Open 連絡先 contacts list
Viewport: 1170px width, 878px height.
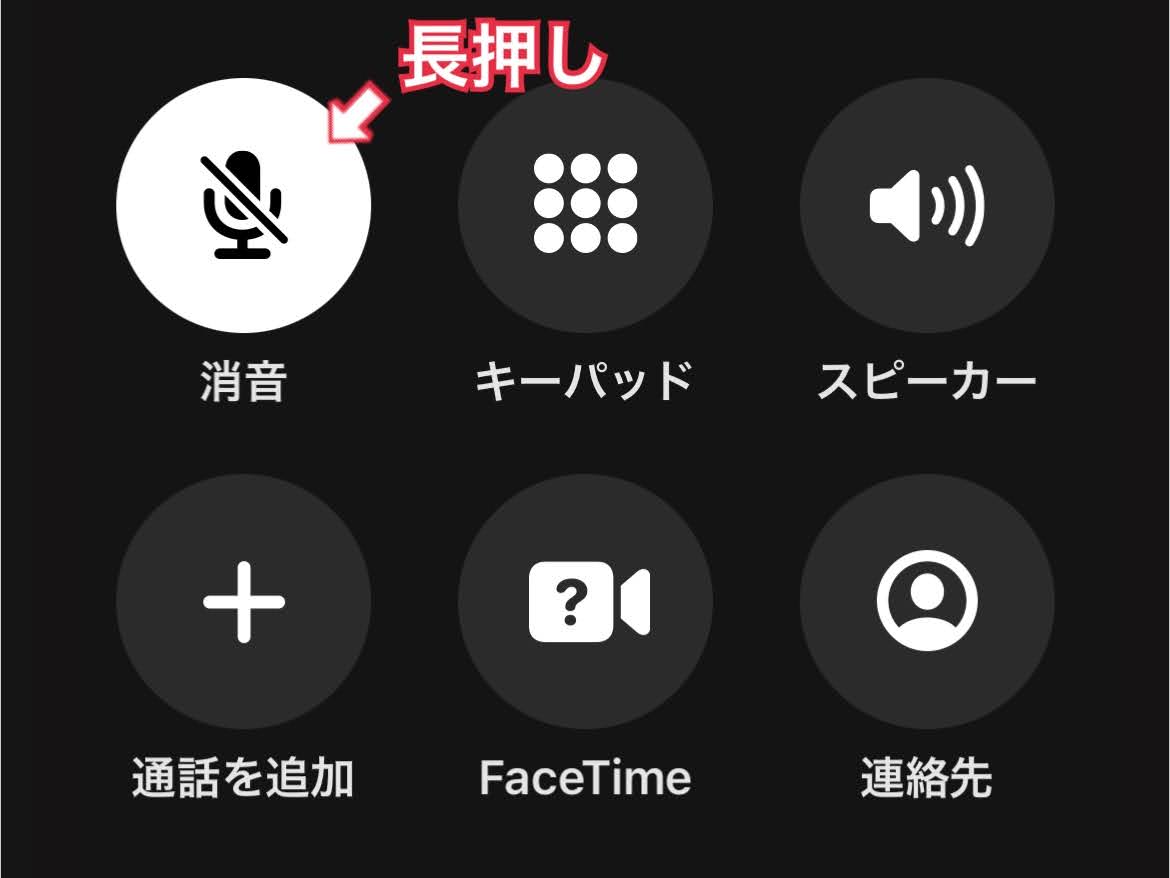pyautogui.click(x=927, y=602)
